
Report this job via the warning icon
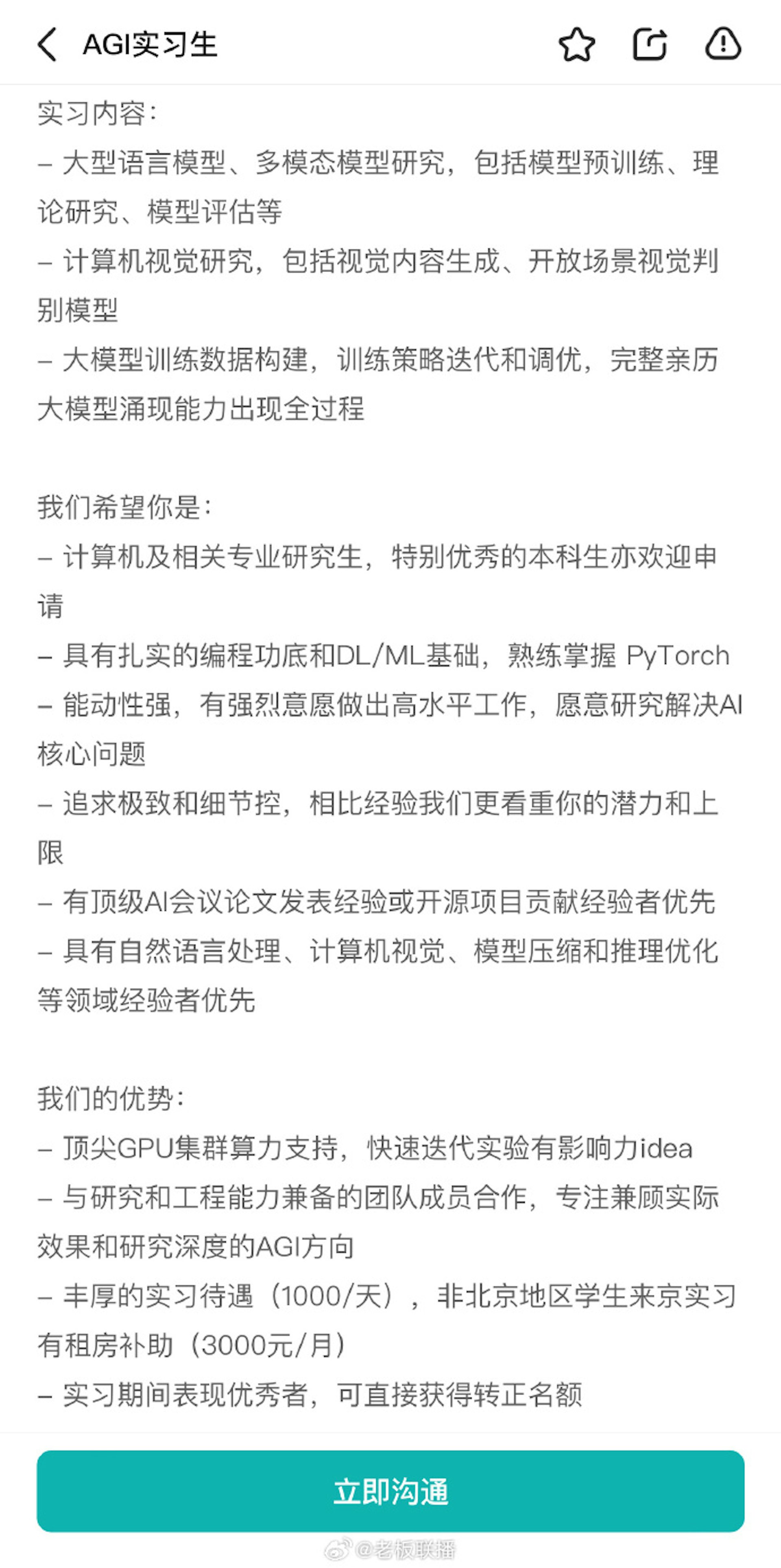coord(722,44)
